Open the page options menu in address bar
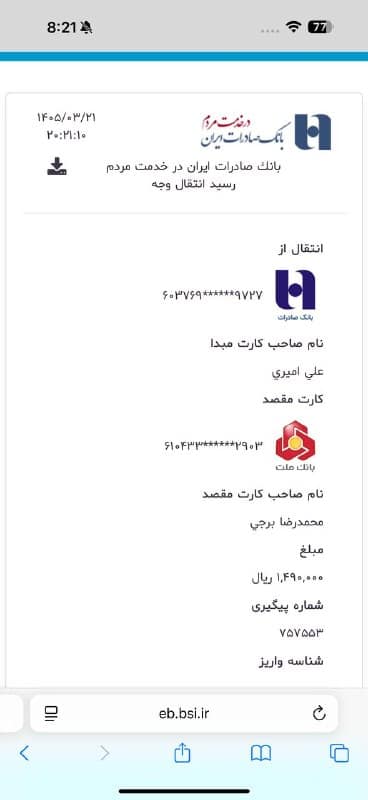Image resolution: width=368 pixels, height=800 pixels. coord(51,713)
